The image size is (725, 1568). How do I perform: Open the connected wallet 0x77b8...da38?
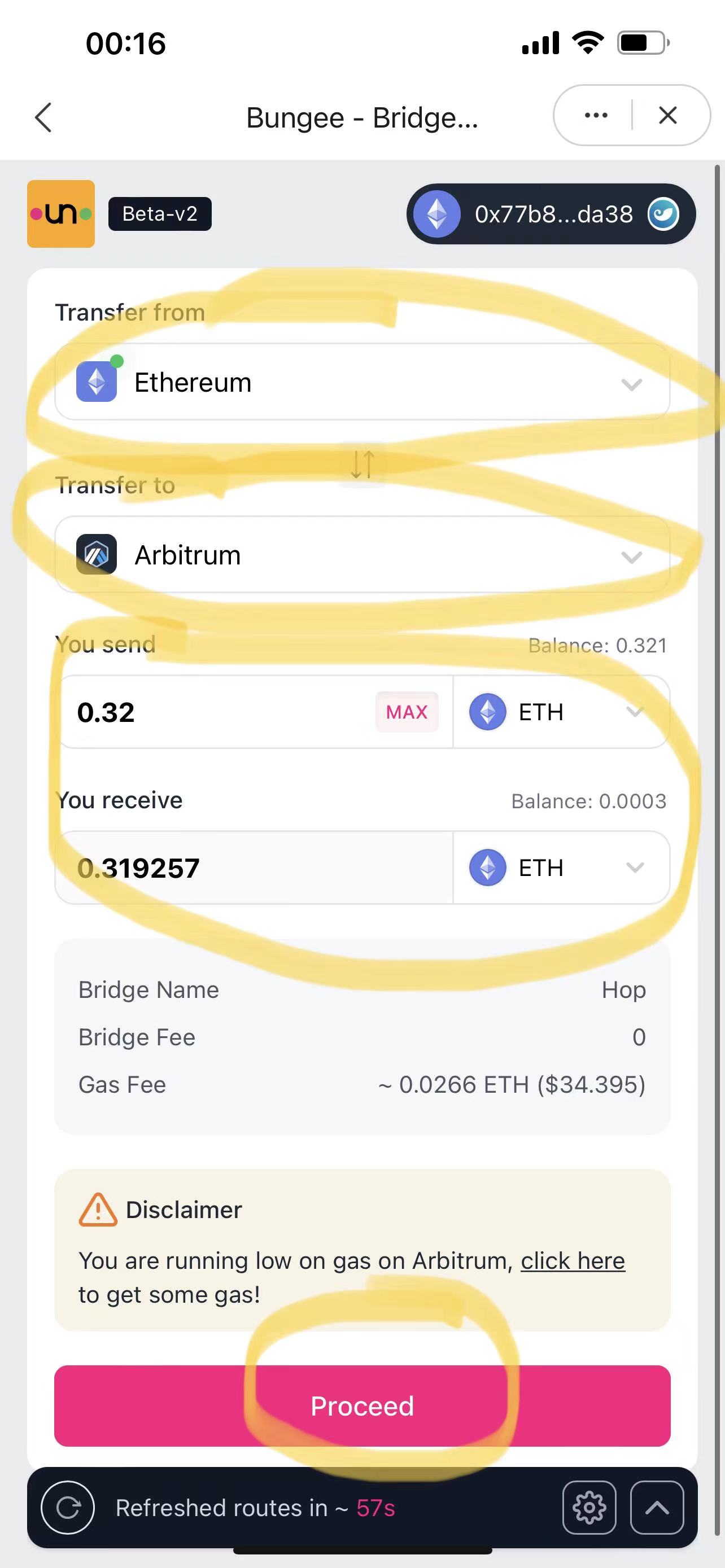[x=551, y=214]
